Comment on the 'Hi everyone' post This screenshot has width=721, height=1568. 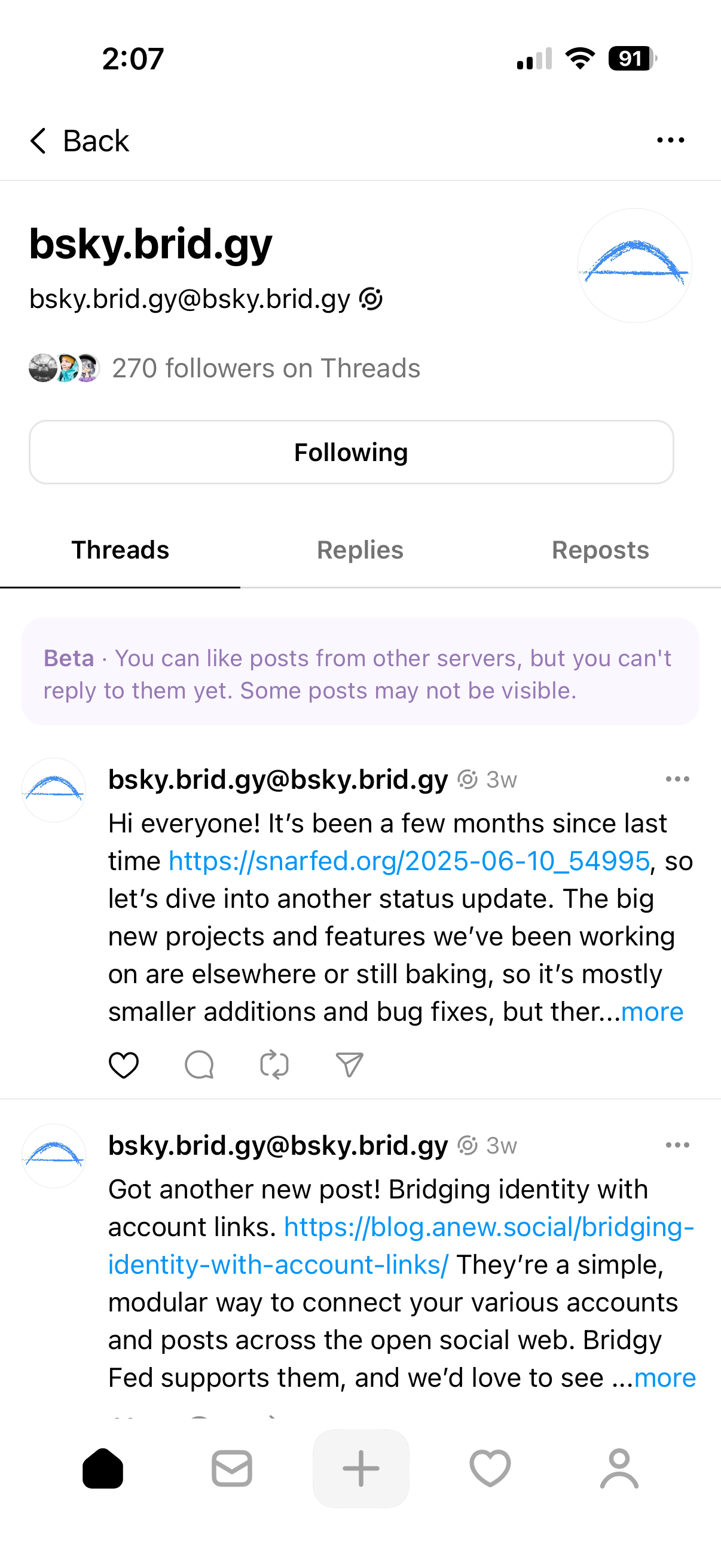point(199,1065)
